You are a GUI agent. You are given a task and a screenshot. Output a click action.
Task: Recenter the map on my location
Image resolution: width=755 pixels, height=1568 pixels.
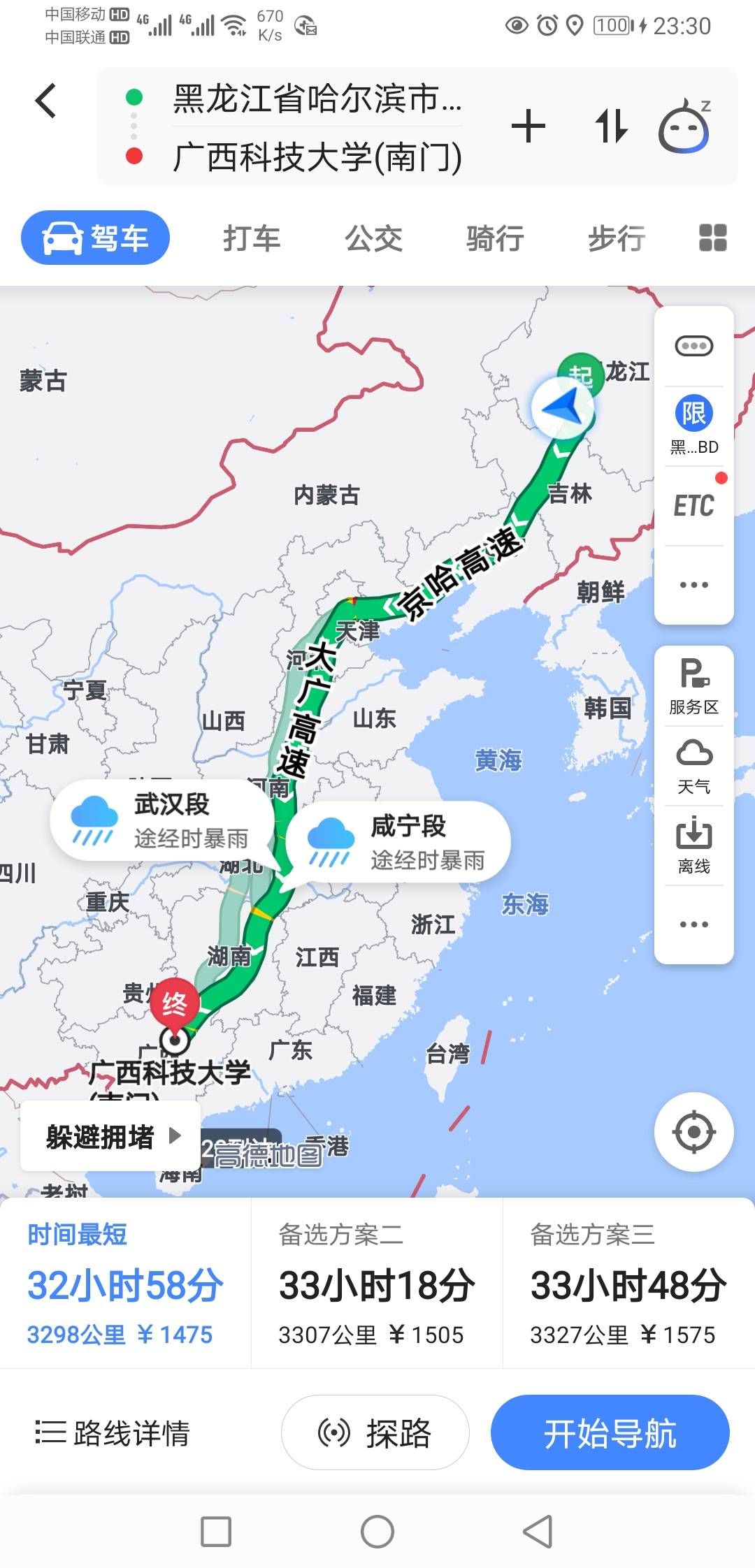click(693, 1132)
